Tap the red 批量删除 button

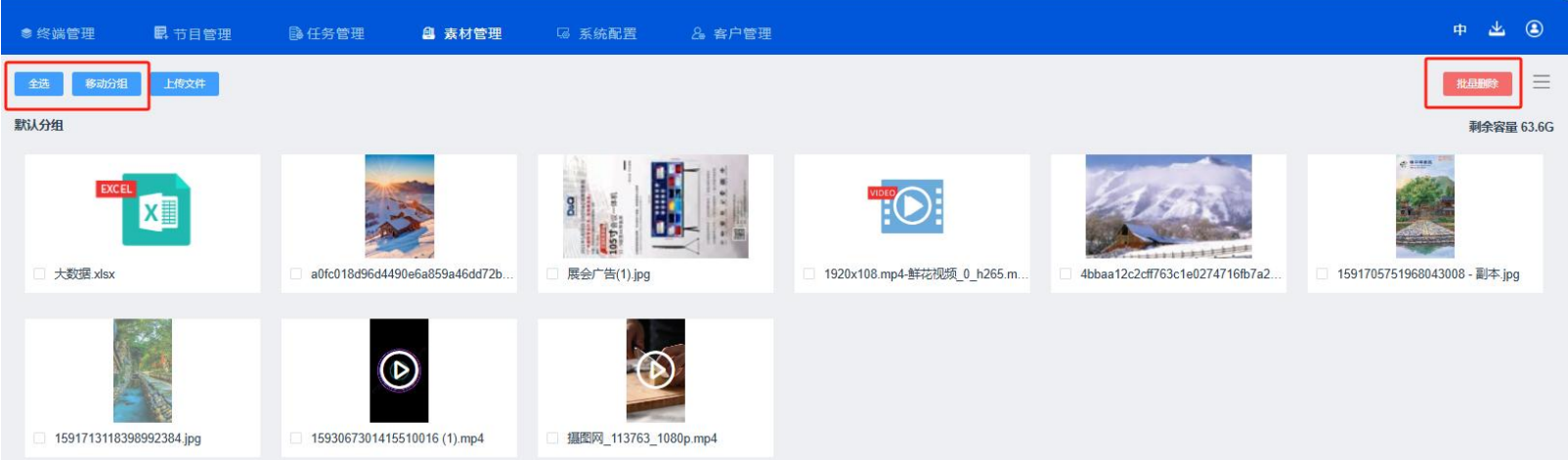pyautogui.click(x=1476, y=84)
